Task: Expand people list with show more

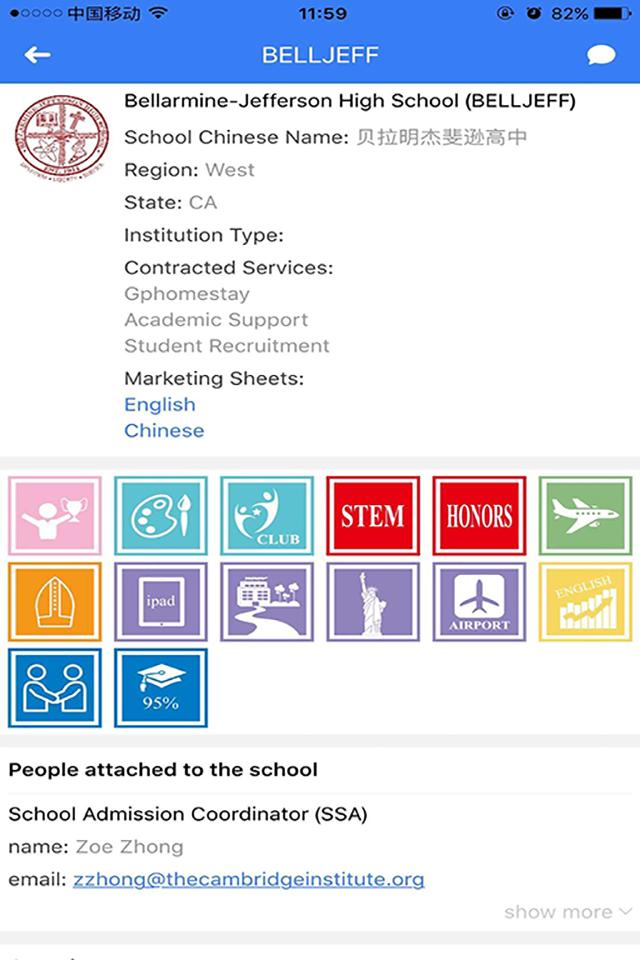Action: [567, 912]
